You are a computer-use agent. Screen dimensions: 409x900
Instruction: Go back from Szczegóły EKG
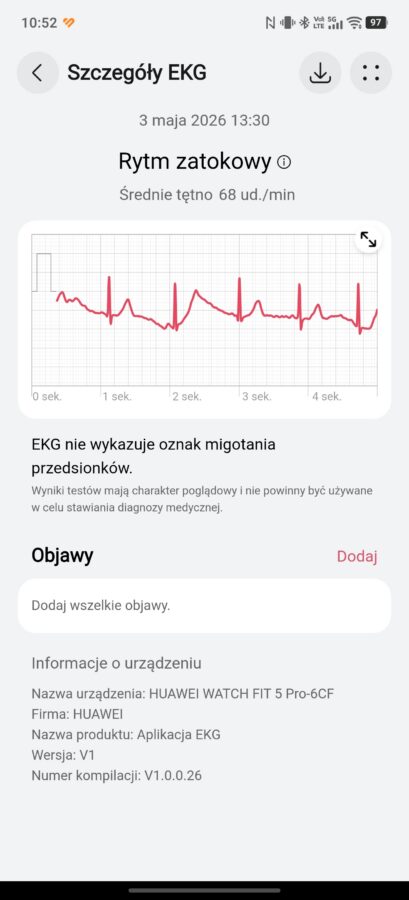(x=37, y=73)
